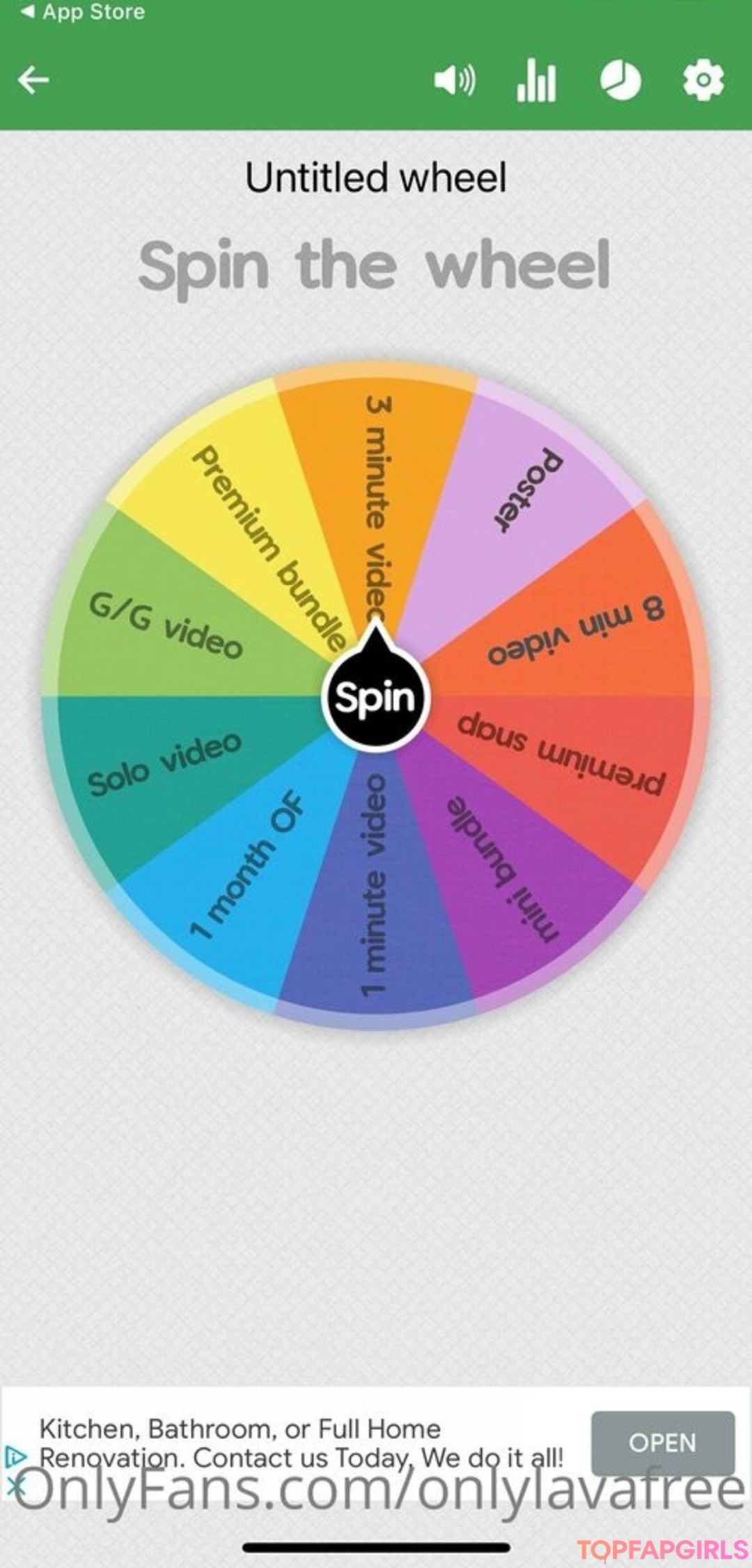Viewport: 752px width, 1568px height.
Task: Tap the Spin button on the wheel
Action: tap(375, 698)
